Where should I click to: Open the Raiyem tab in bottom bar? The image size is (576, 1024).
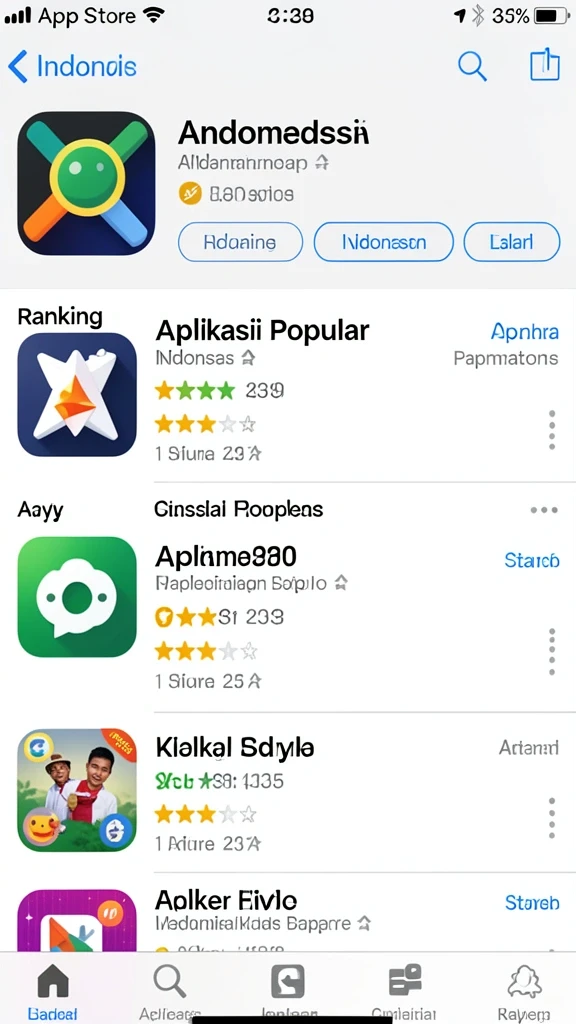(x=524, y=990)
